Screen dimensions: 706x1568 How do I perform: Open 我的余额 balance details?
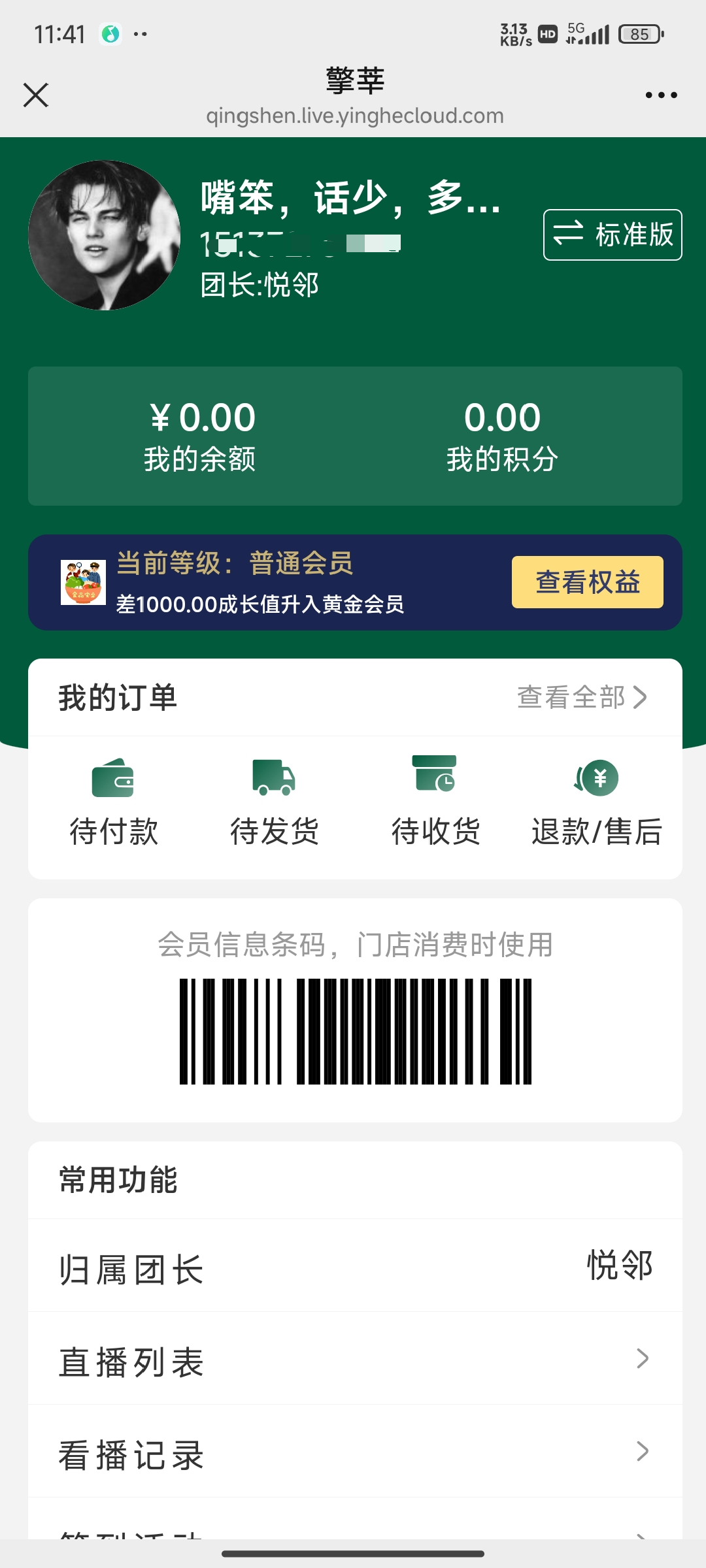point(200,435)
